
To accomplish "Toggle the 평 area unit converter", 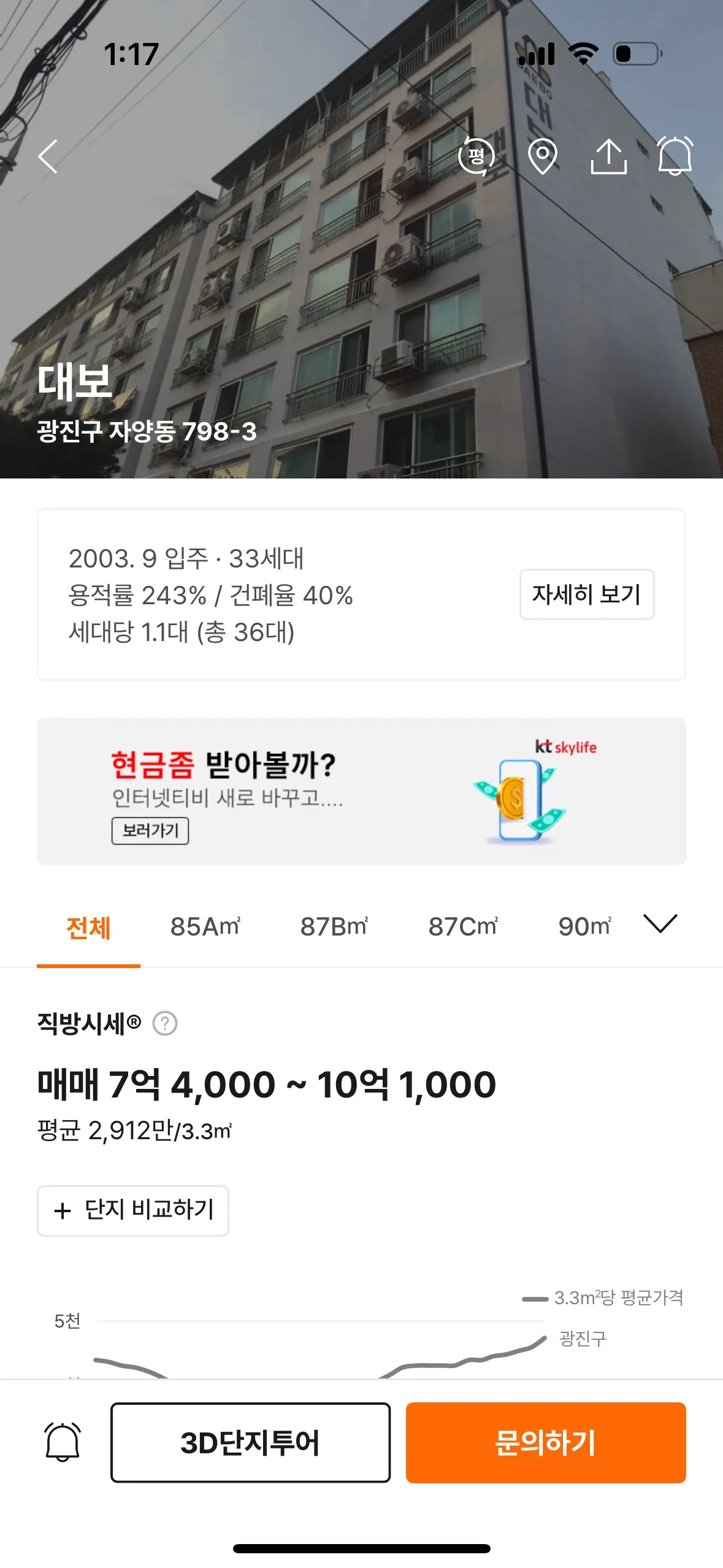I will pos(476,156).
